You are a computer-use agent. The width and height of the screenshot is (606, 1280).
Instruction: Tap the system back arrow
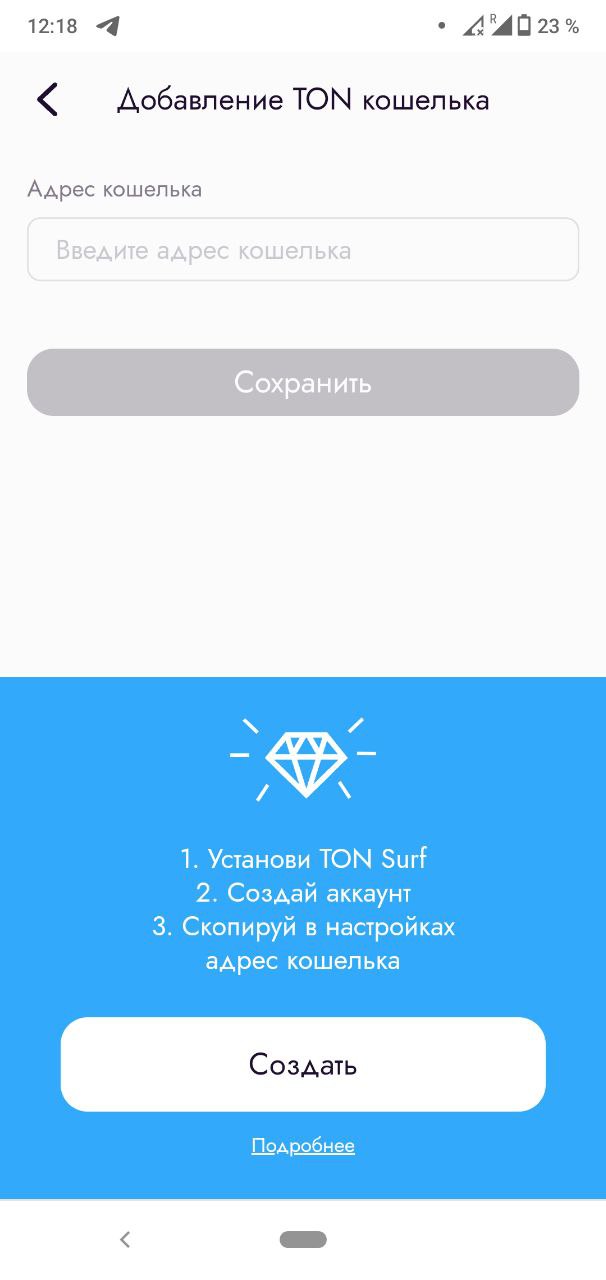[x=125, y=1240]
